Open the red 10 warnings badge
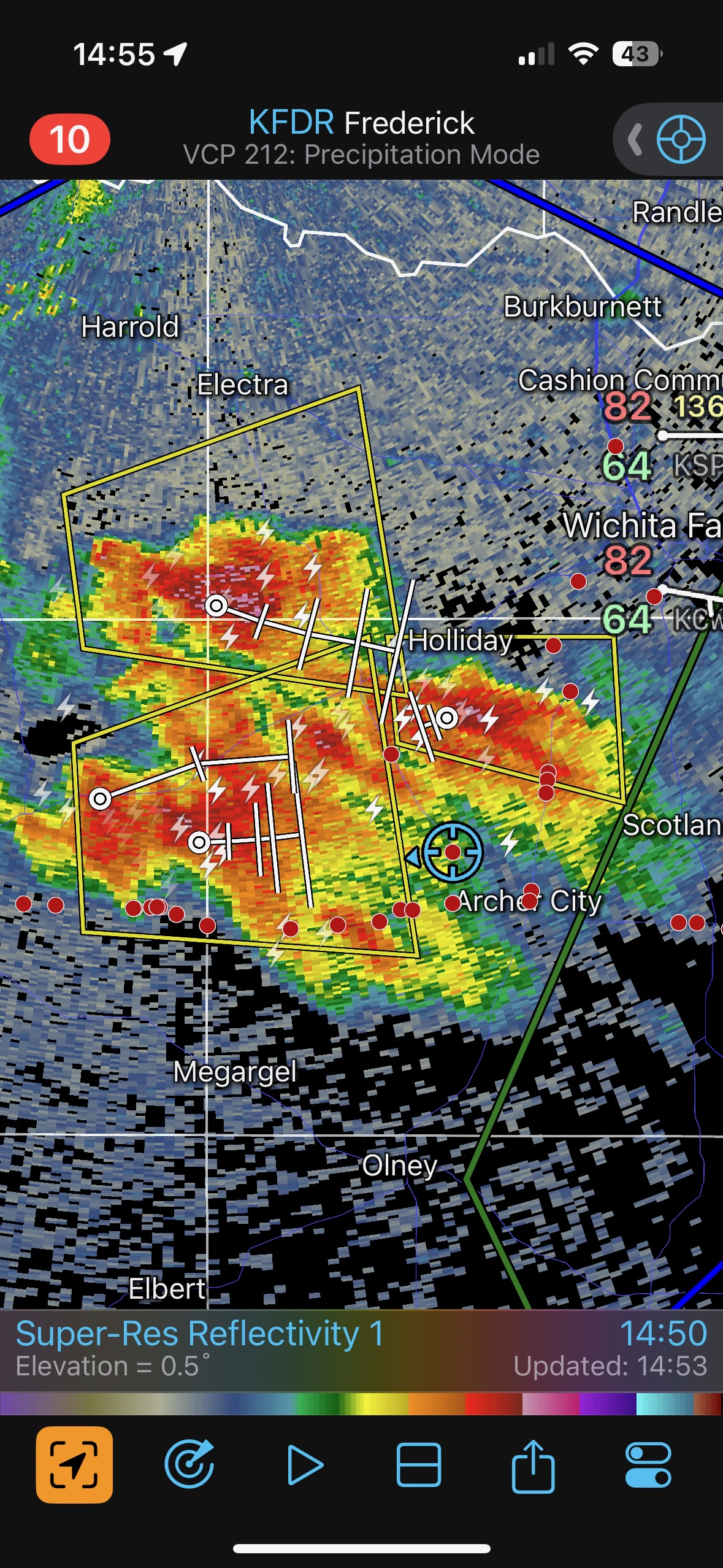The image size is (723, 1568). (x=69, y=139)
